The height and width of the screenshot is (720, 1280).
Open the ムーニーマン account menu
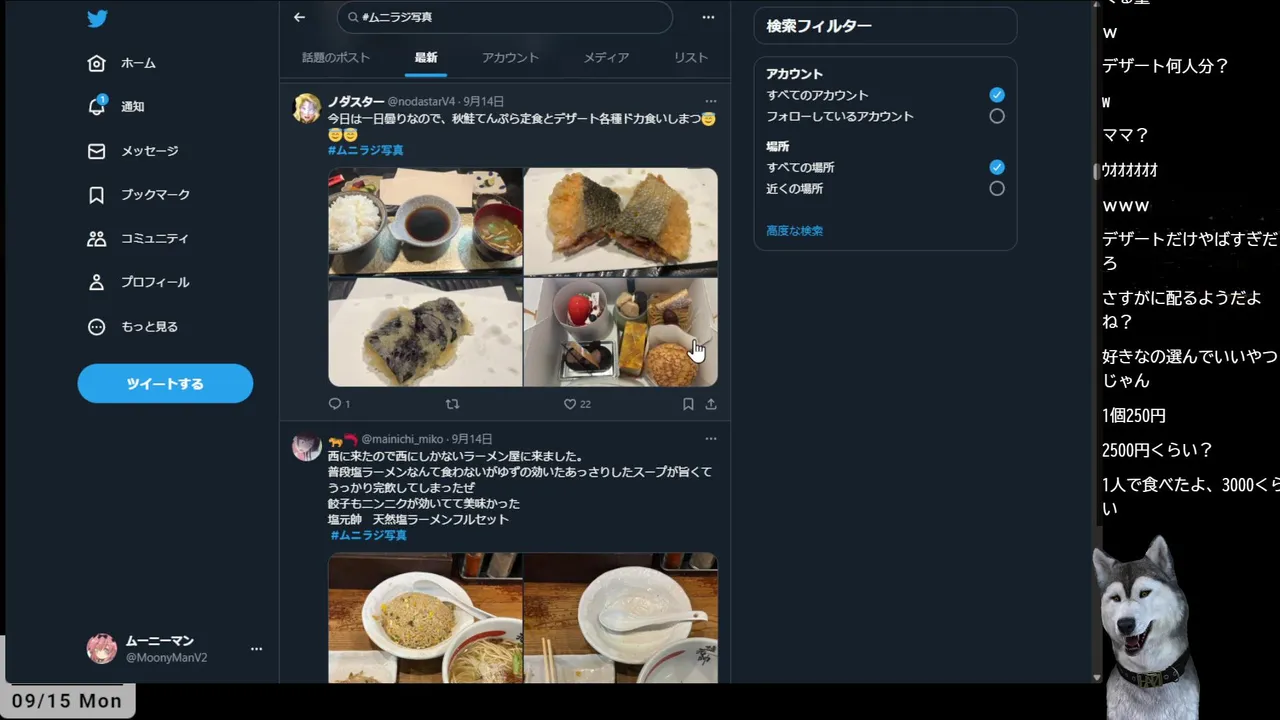click(x=256, y=649)
